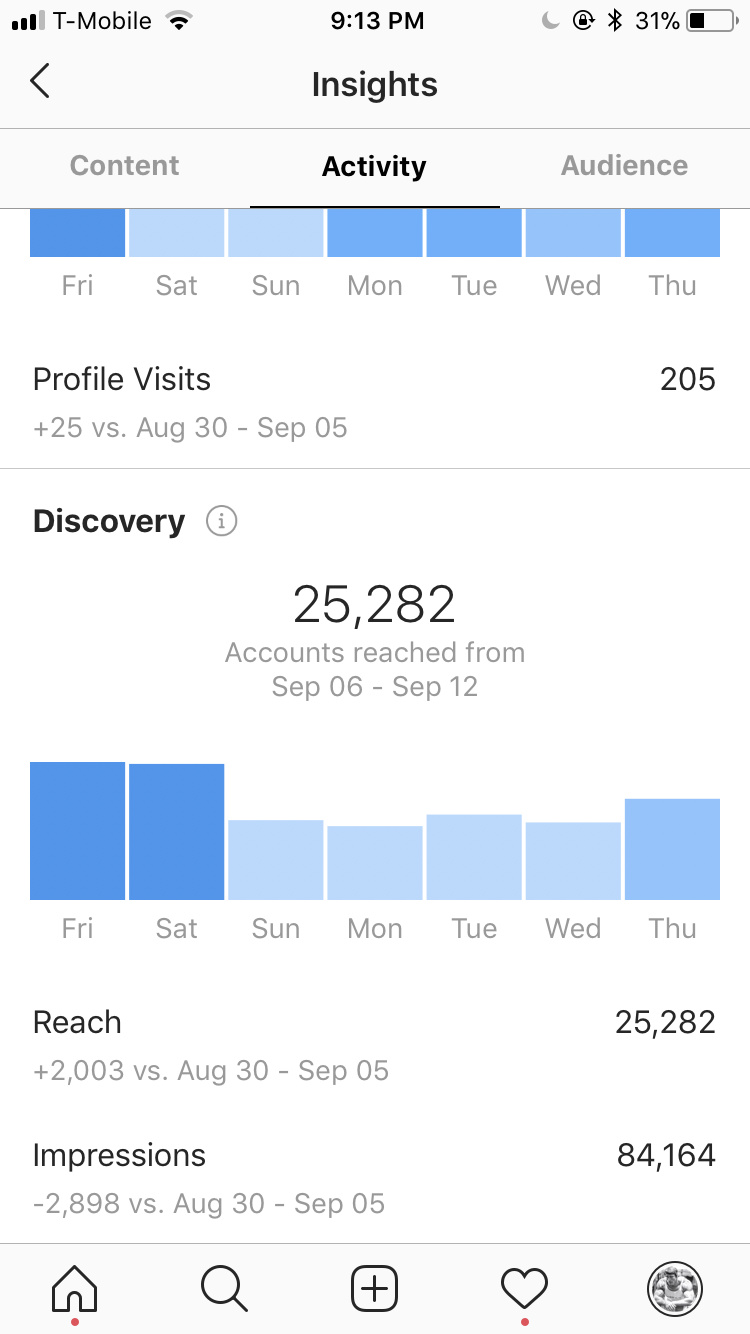Go to the home feed
The width and height of the screenshot is (750, 1334).
click(74, 1288)
